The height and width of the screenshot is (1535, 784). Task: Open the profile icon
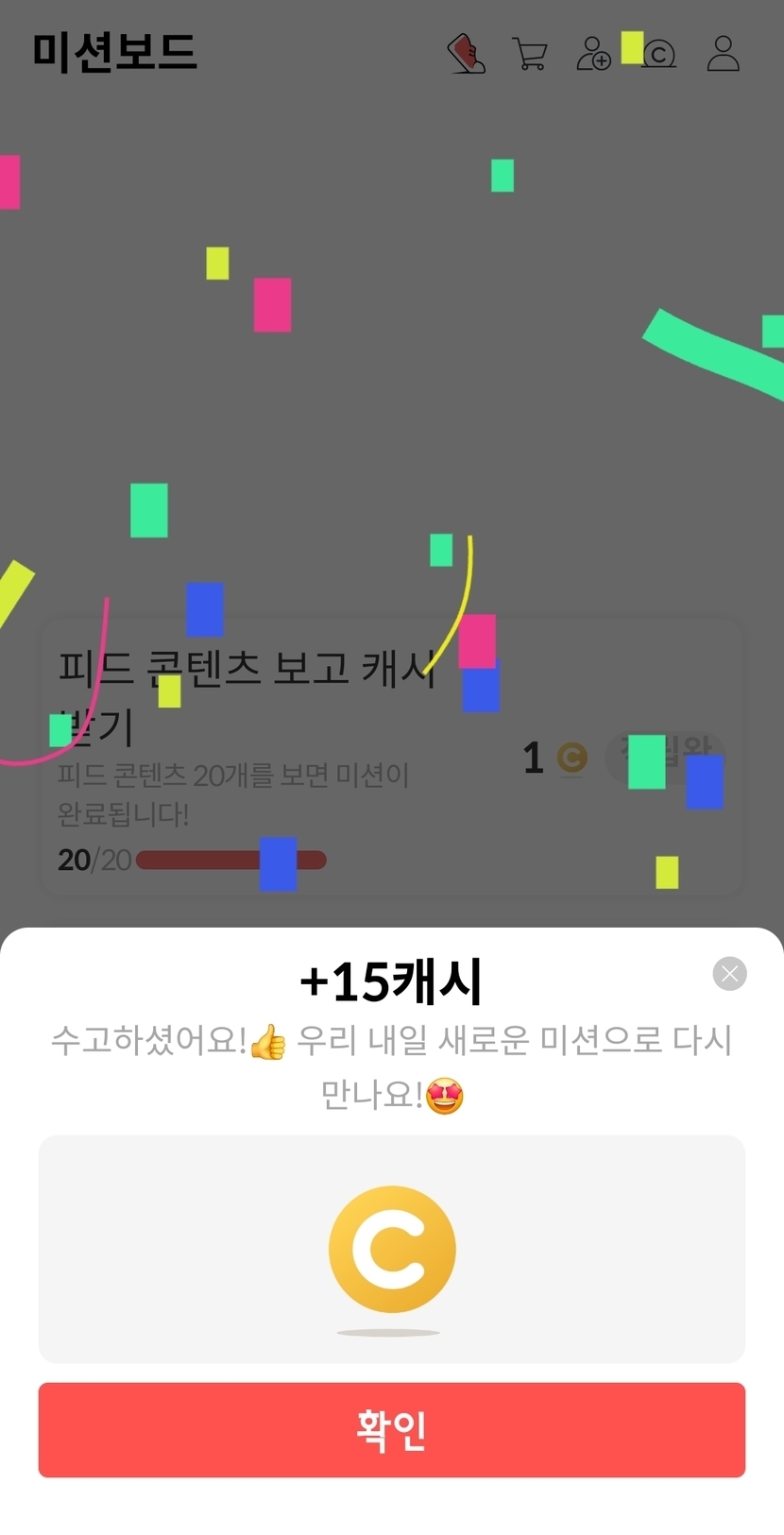(723, 54)
